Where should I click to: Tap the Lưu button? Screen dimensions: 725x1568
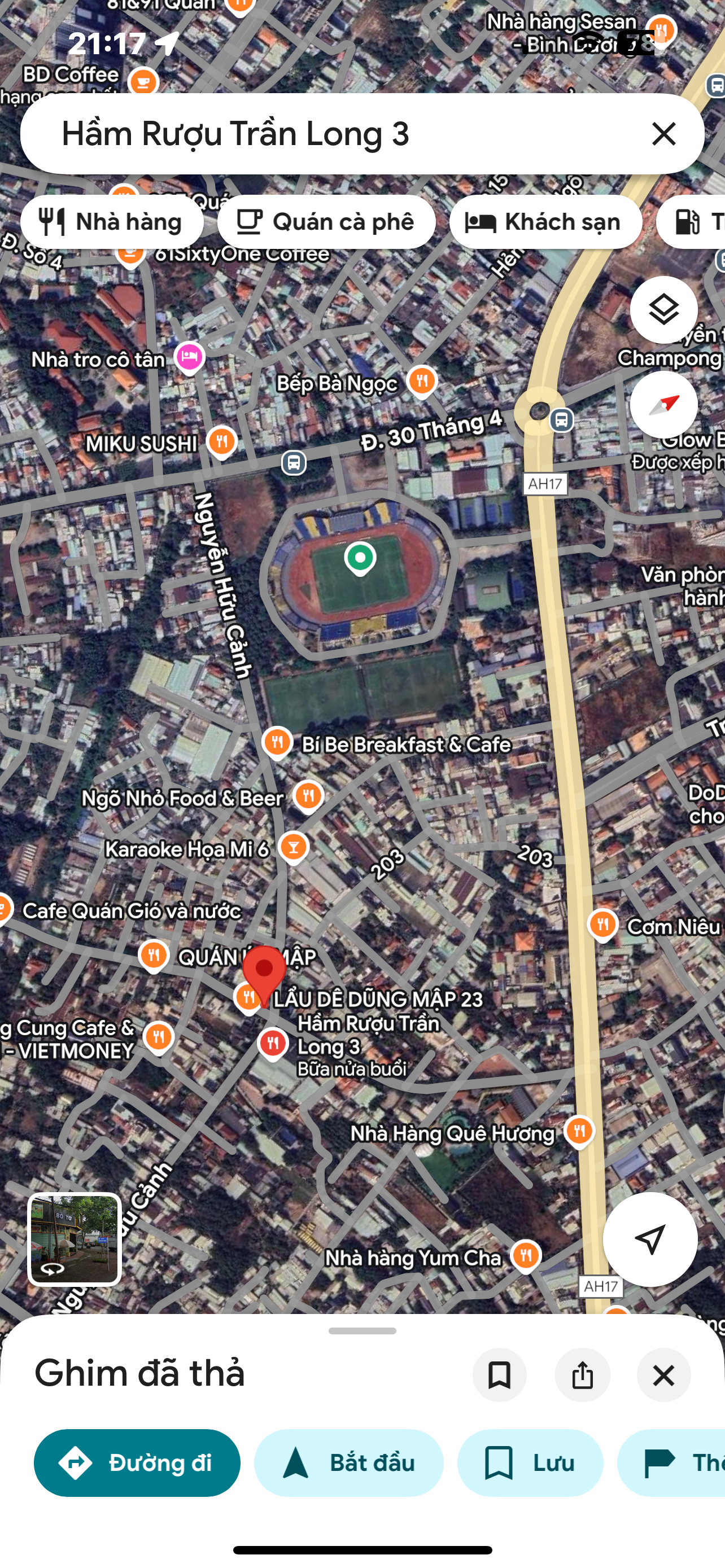pos(530,1462)
